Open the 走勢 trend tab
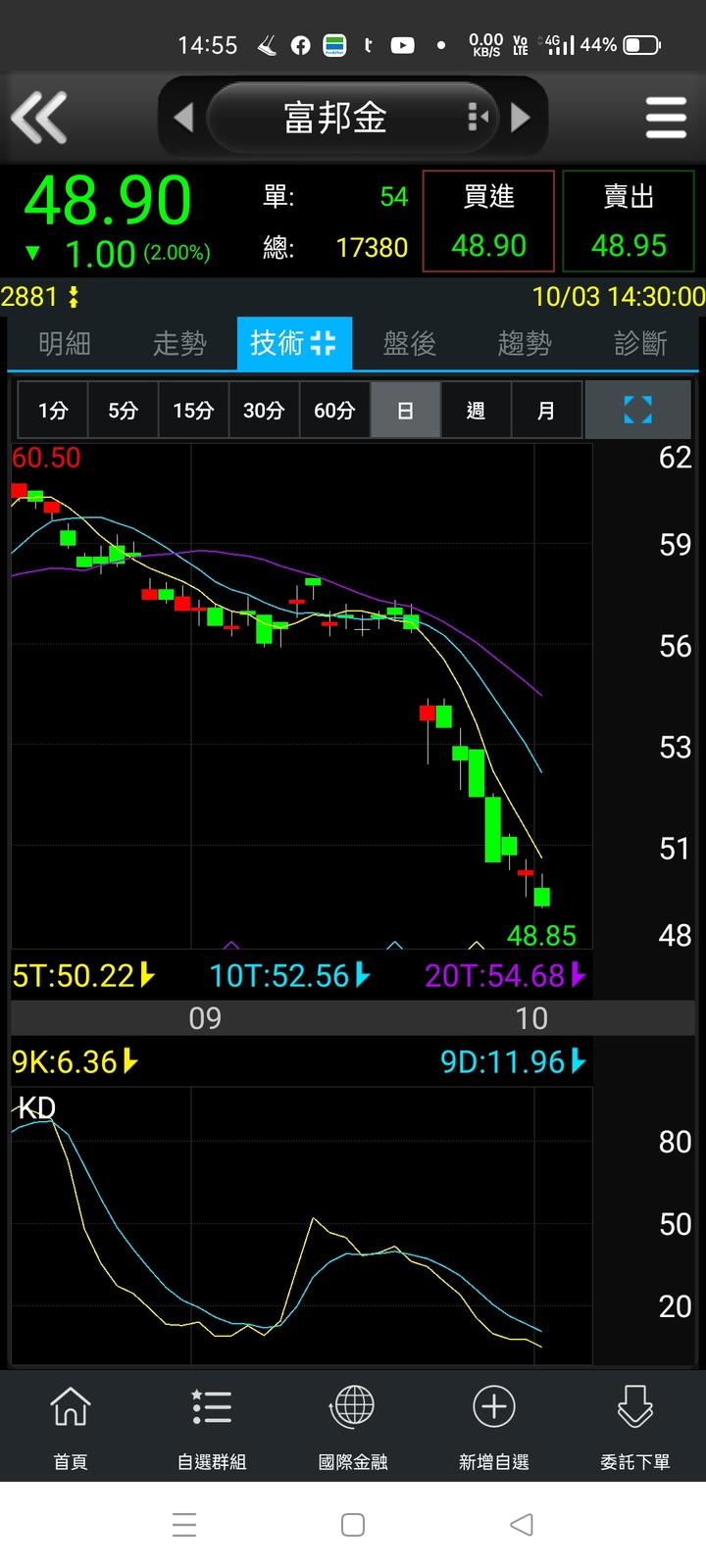The width and height of the screenshot is (706, 1568). coord(179,343)
